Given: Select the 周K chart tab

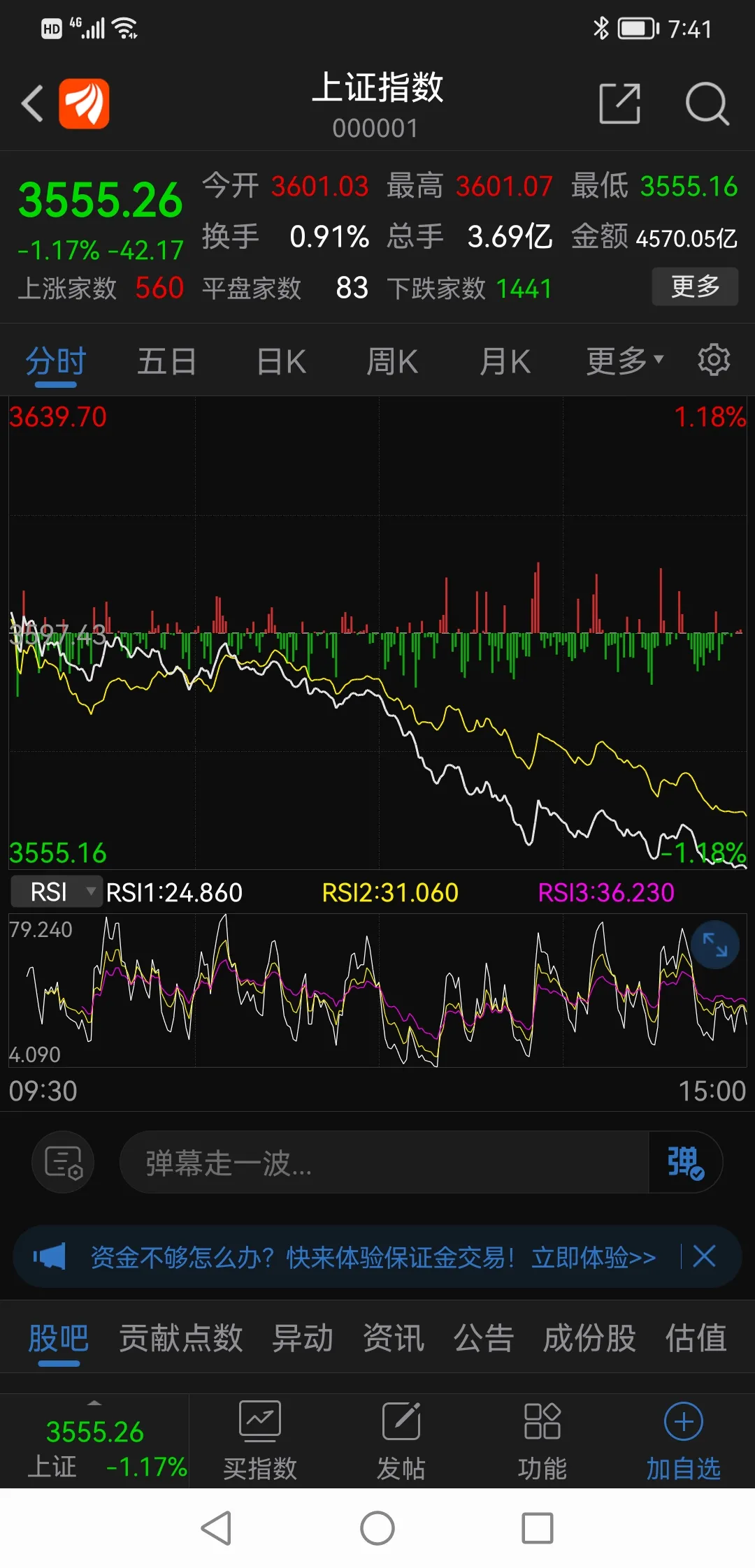Looking at the screenshot, I should point(392,362).
